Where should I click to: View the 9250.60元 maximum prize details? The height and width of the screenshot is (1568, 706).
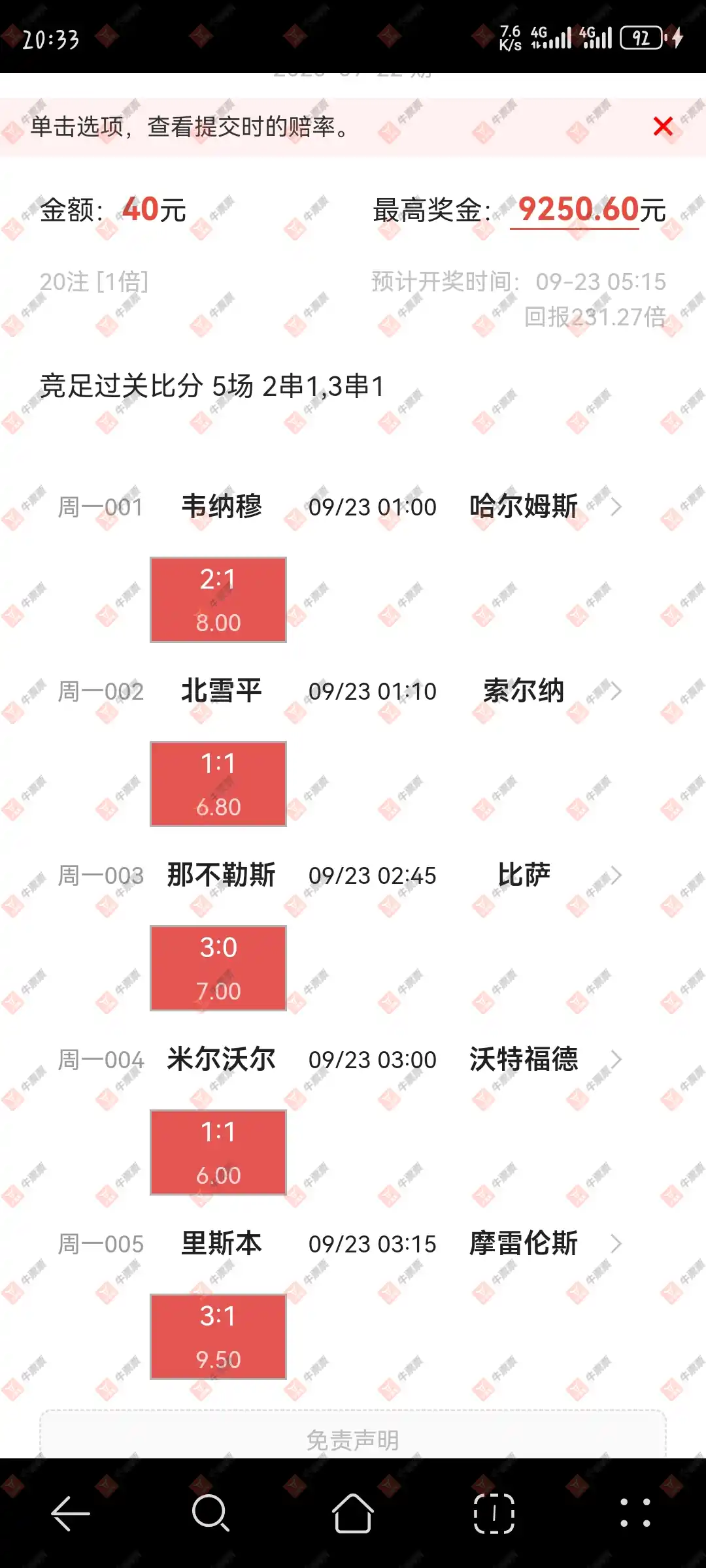pyautogui.click(x=578, y=210)
